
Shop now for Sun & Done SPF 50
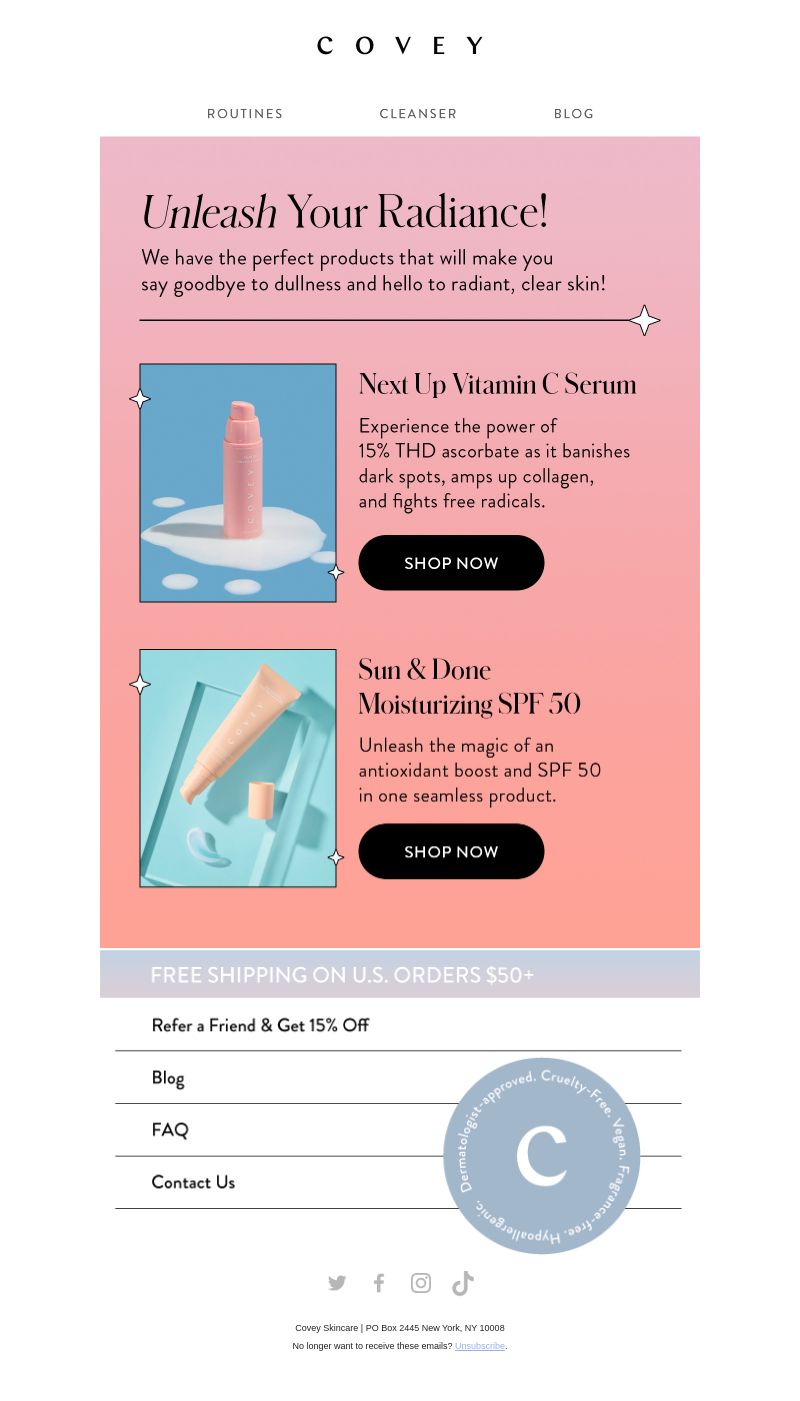coord(451,852)
